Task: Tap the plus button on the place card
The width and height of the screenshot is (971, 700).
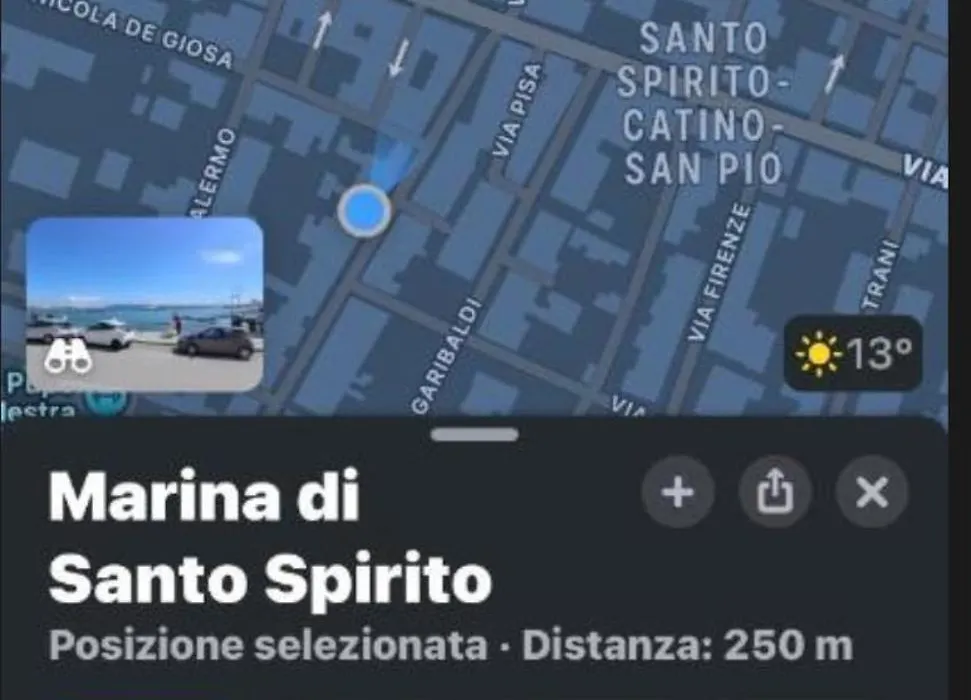Action: pos(678,492)
